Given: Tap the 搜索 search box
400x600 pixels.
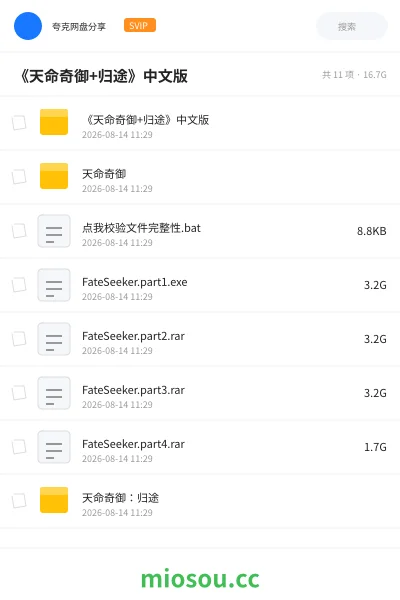Looking at the screenshot, I should [x=351, y=26].
